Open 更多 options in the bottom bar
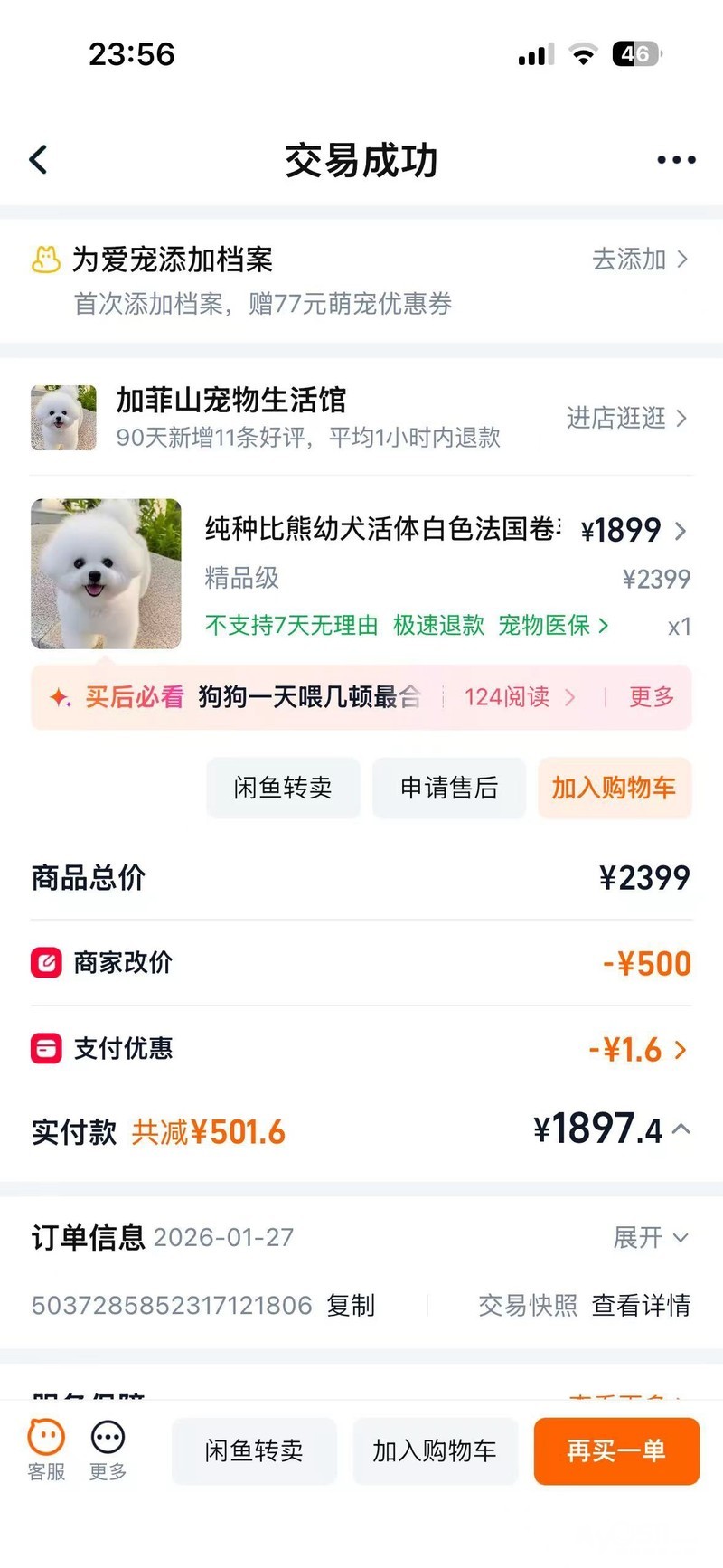The image size is (723, 1568). [x=108, y=1450]
